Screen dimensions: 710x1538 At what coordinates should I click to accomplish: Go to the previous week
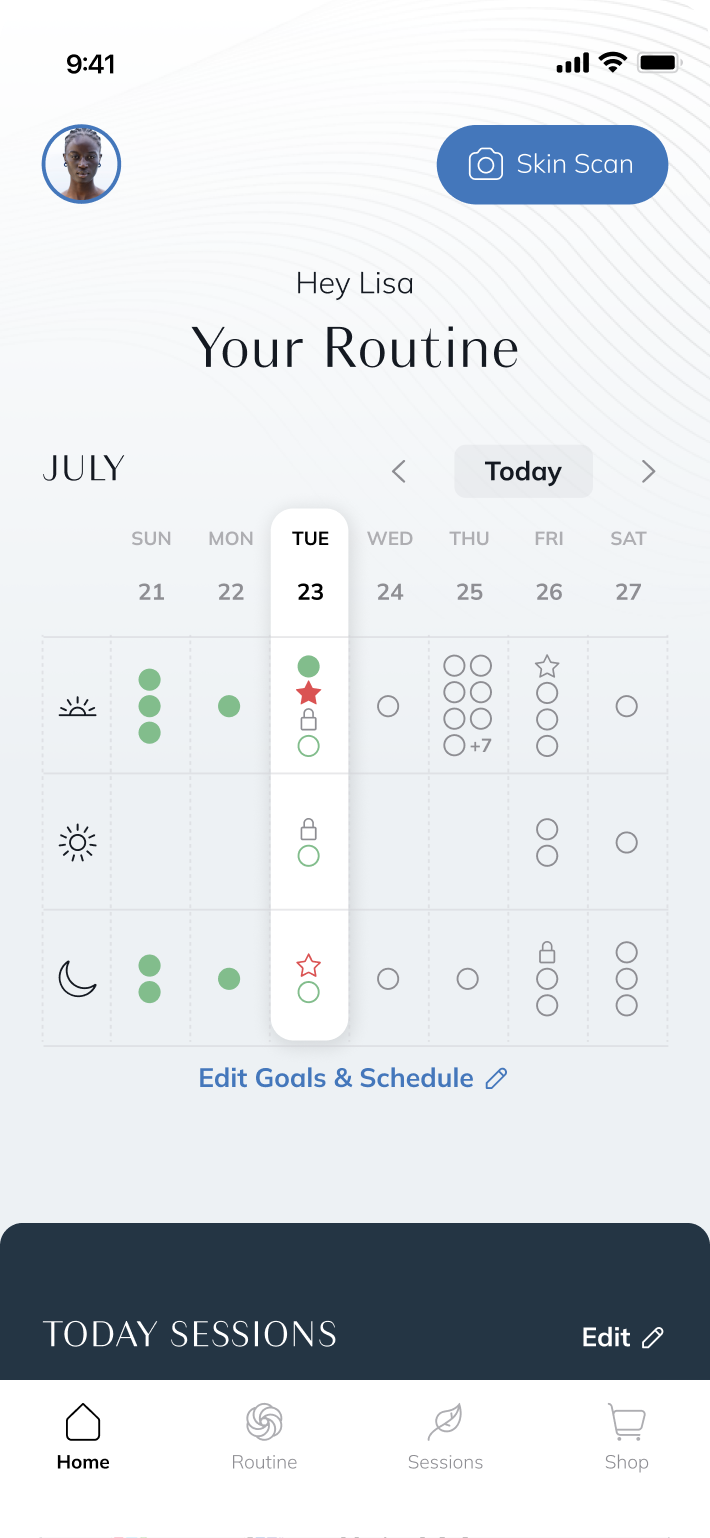[x=399, y=472]
